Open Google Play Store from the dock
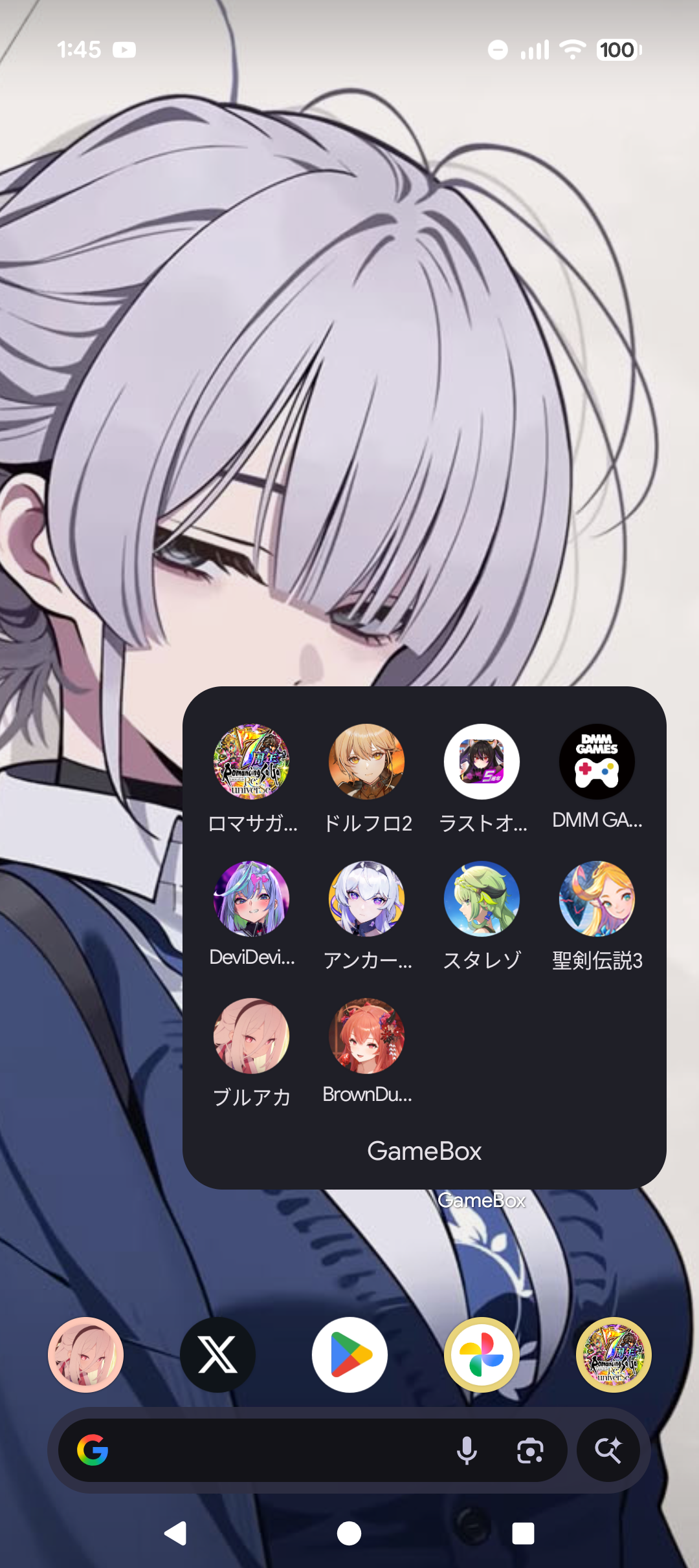 (x=349, y=1355)
